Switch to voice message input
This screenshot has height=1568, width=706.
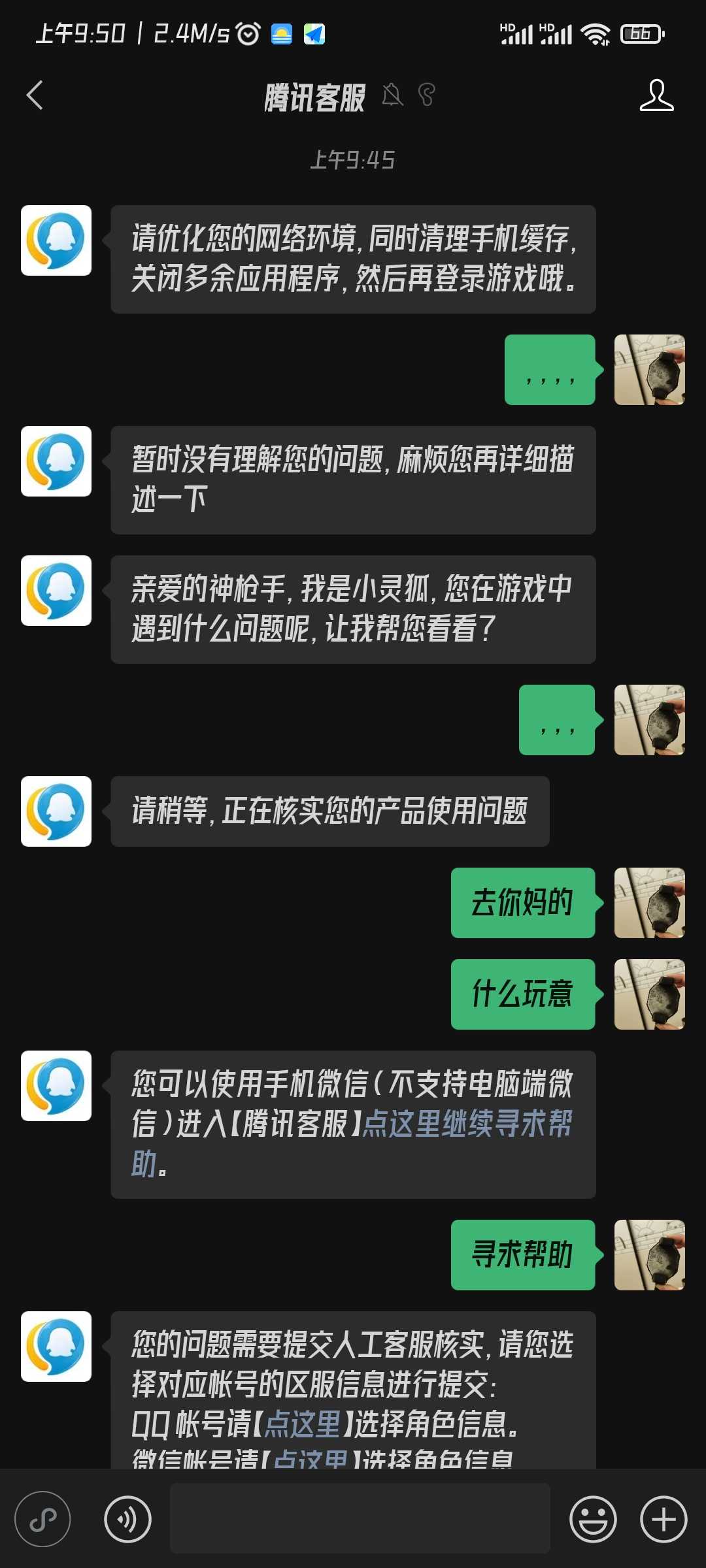pos(127,1519)
